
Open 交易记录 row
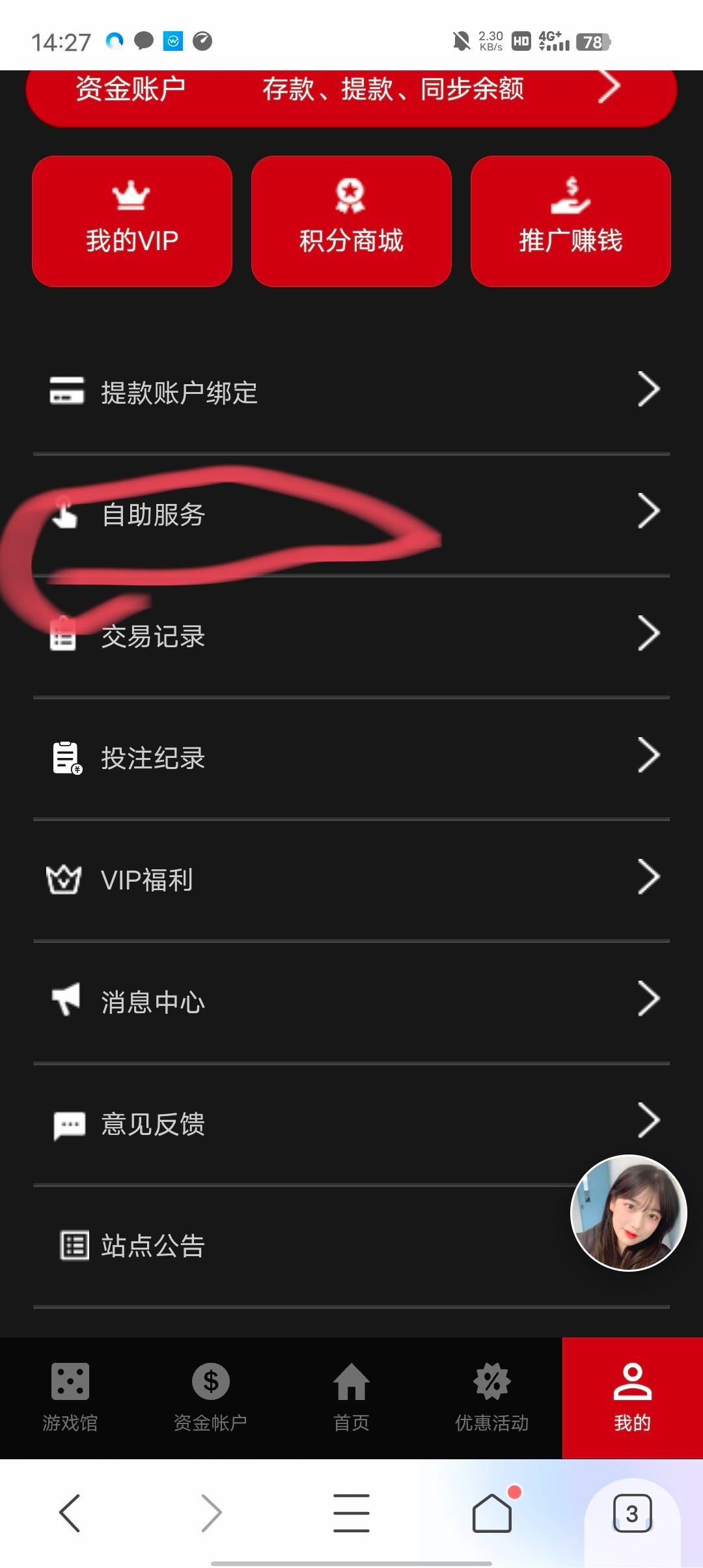pos(351,636)
